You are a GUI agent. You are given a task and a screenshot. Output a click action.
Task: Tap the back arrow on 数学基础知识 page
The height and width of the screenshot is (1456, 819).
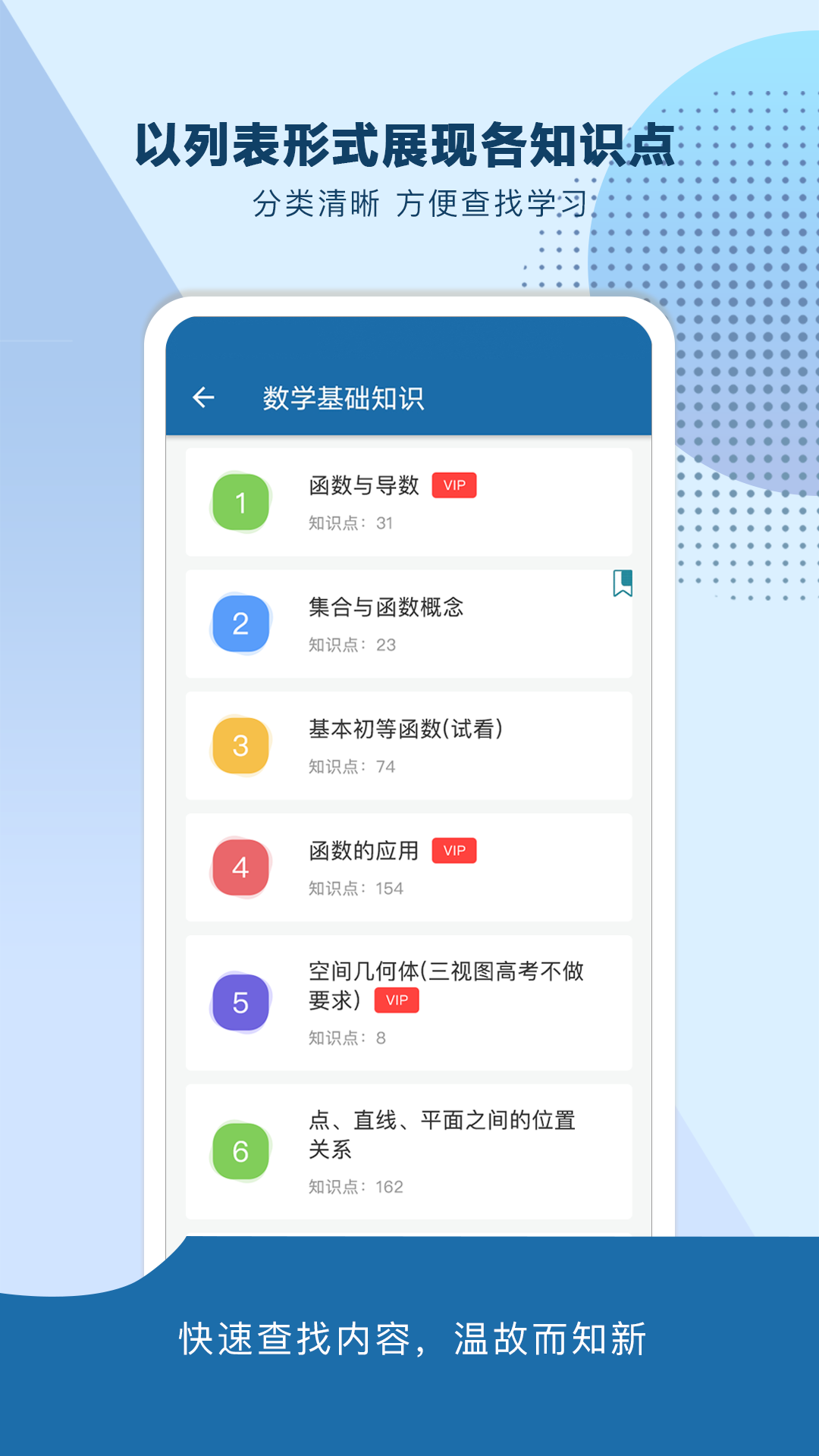(x=203, y=397)
